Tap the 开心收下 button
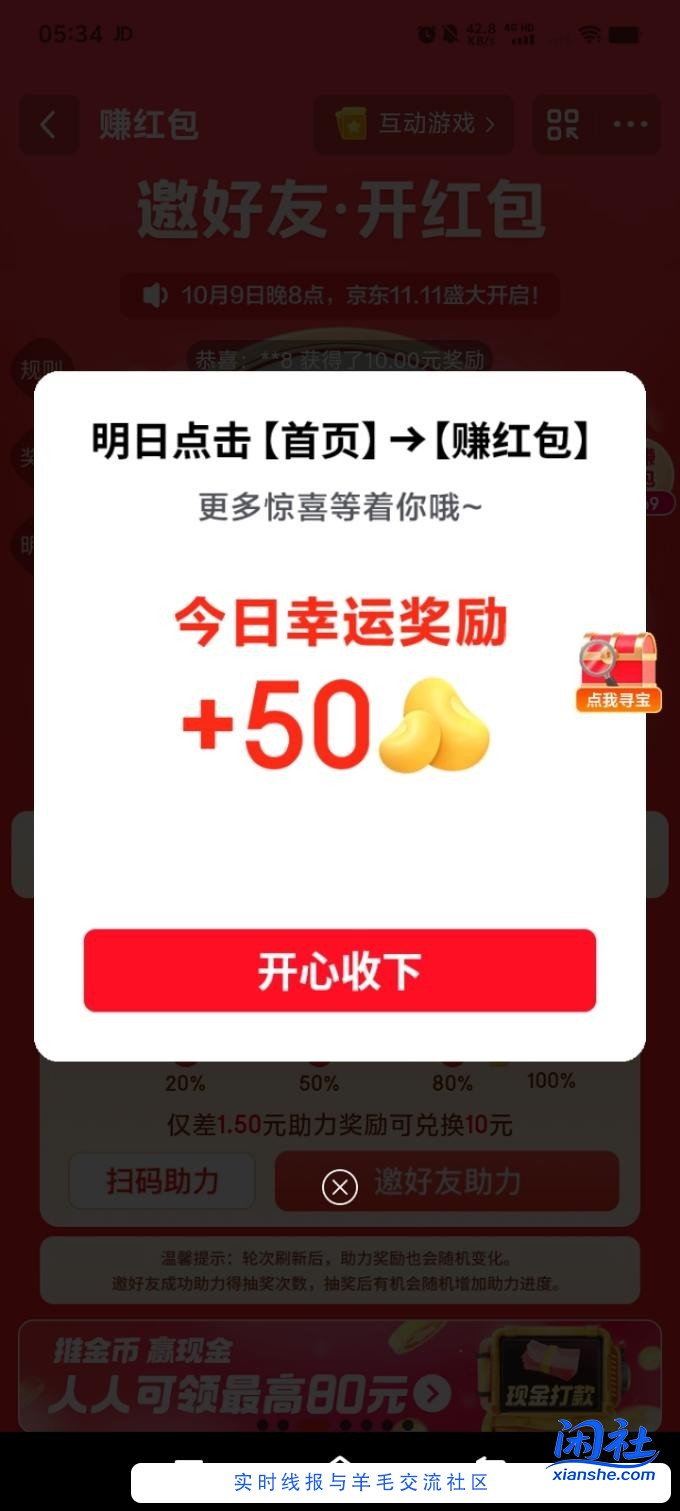Viewport: 680px width, 1511px height. click(x=339, y=970)
